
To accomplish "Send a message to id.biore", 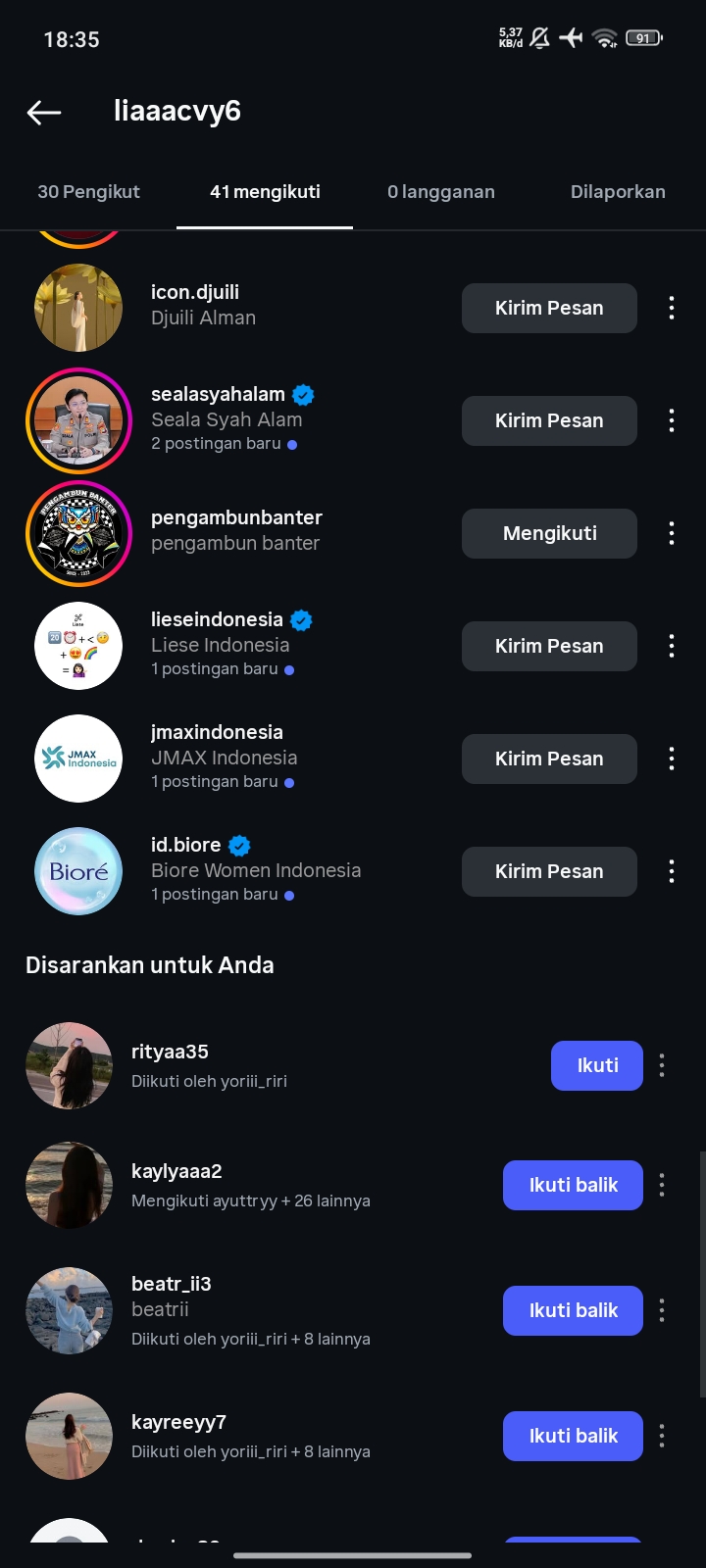I will [x=549, y=871].
